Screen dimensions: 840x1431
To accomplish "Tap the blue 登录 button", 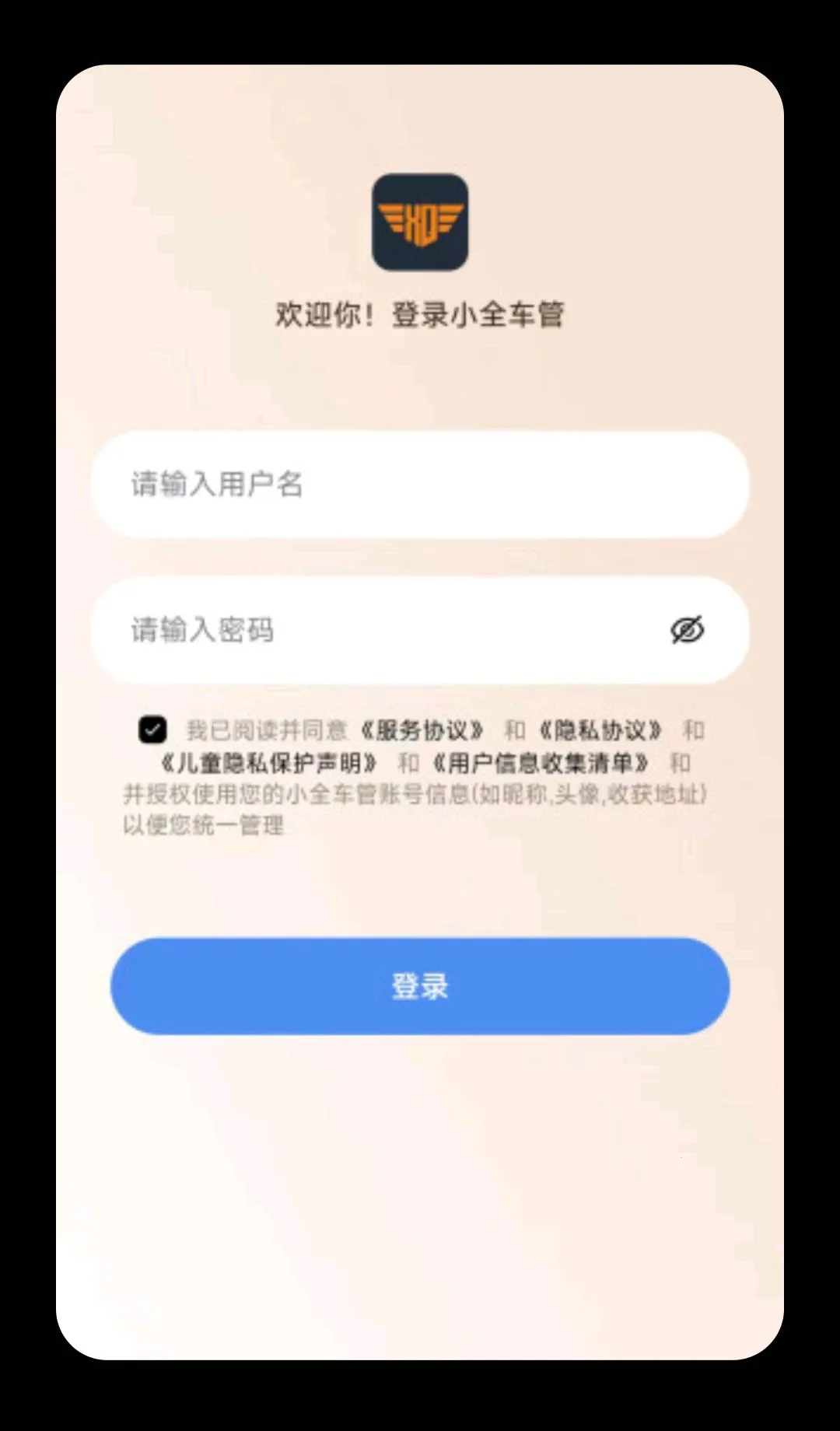I will (420, 986).
